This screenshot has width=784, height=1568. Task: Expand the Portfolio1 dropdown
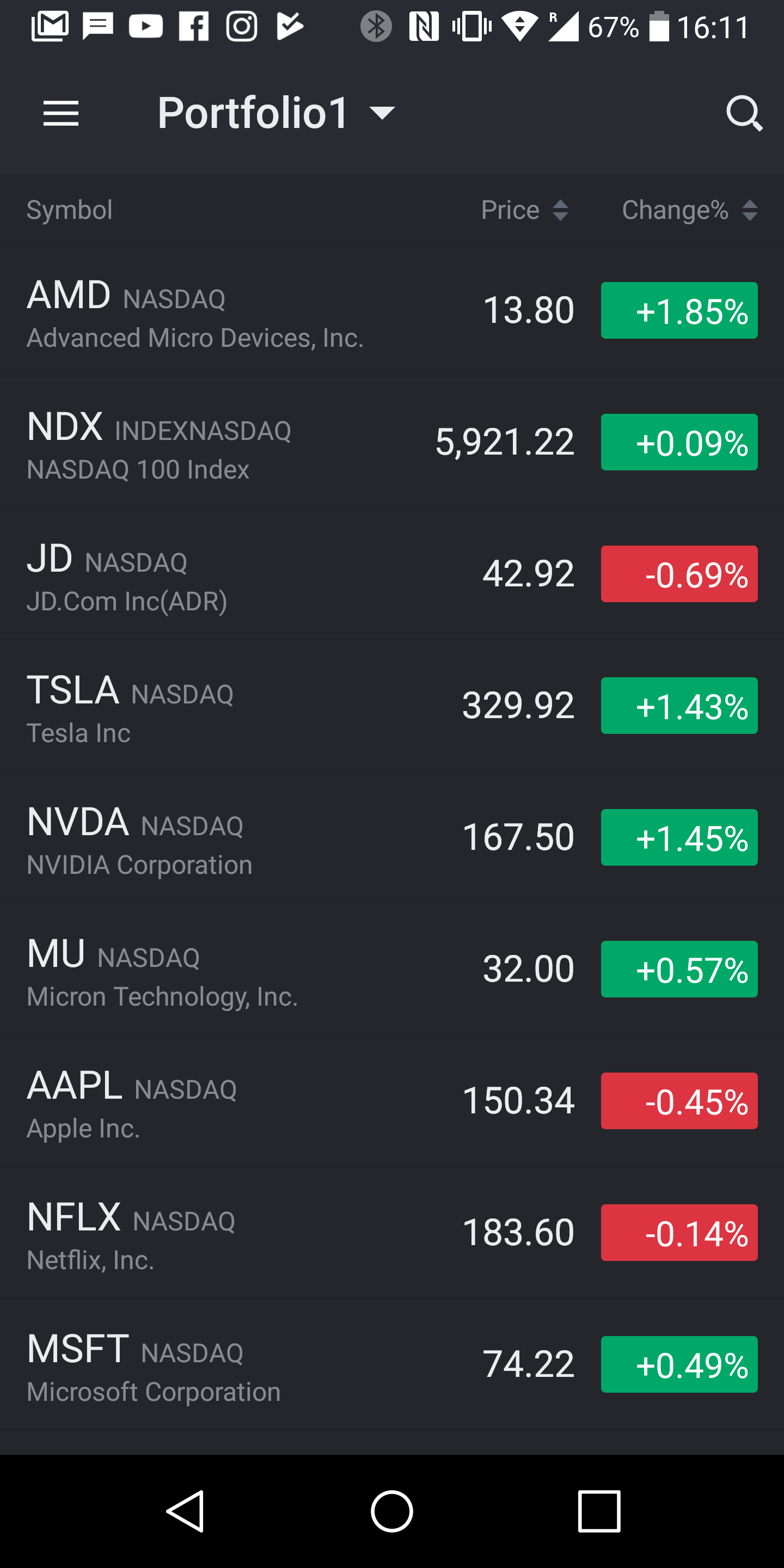(x=277, y=113)
